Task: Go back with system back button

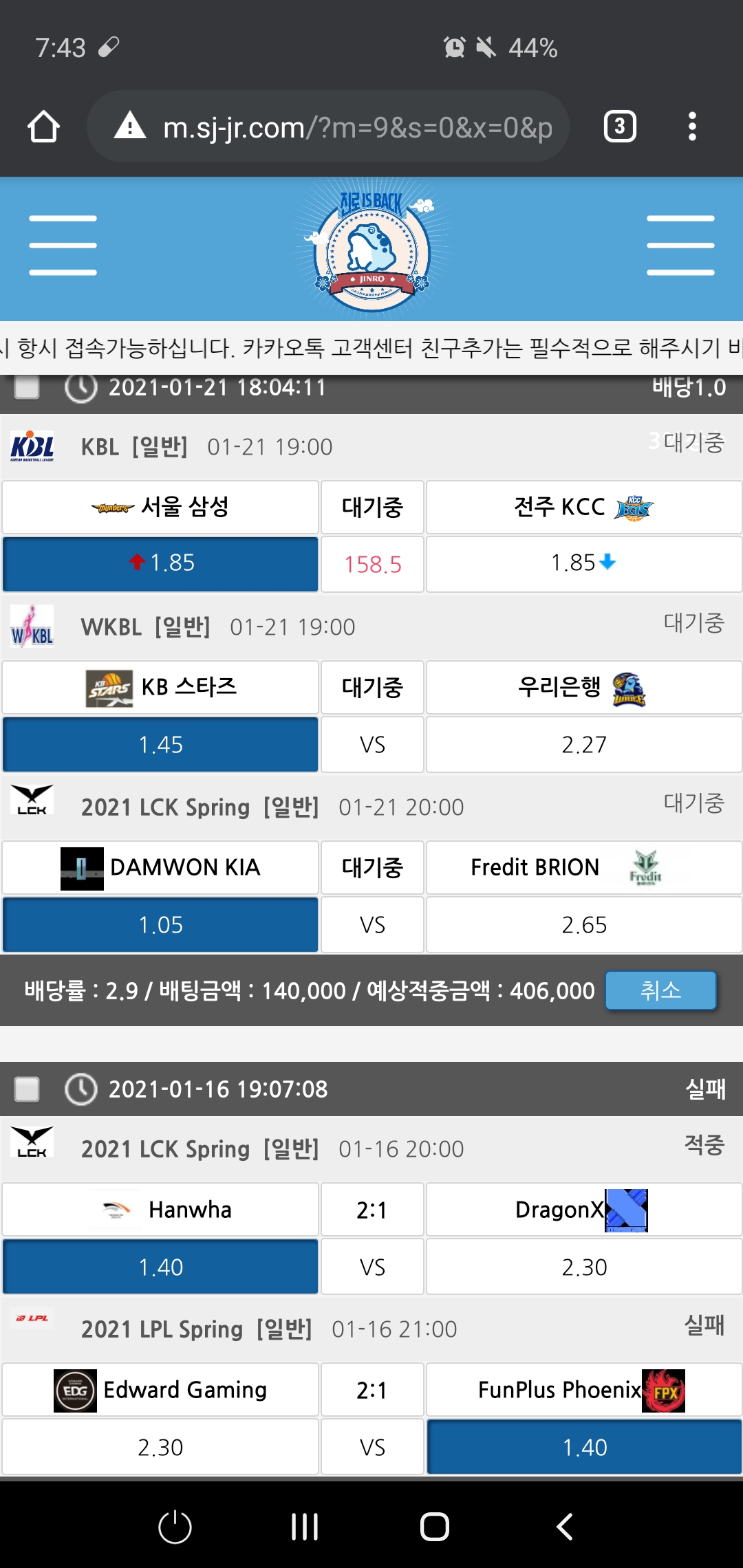Action: [564, 1527]
